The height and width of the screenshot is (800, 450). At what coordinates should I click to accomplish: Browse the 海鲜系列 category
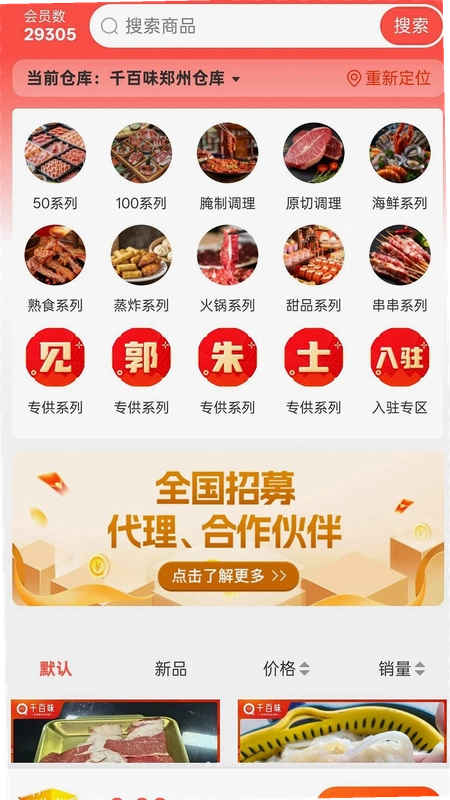(x=400, y=167)
